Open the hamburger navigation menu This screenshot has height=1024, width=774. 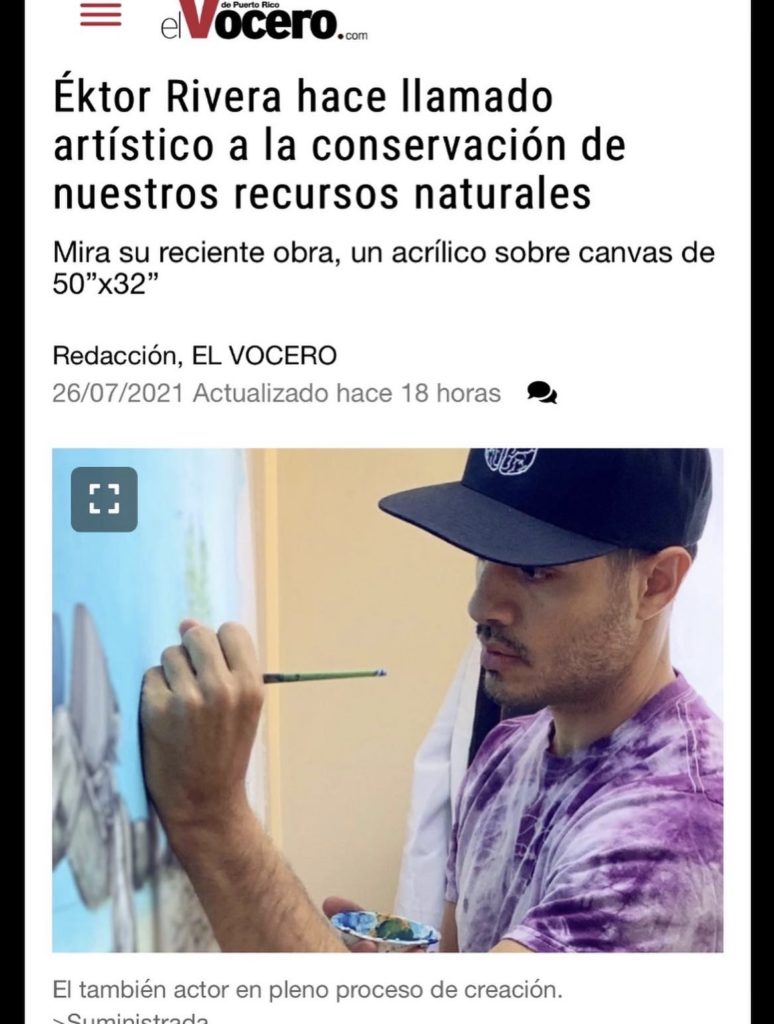(x=100, y=14)
